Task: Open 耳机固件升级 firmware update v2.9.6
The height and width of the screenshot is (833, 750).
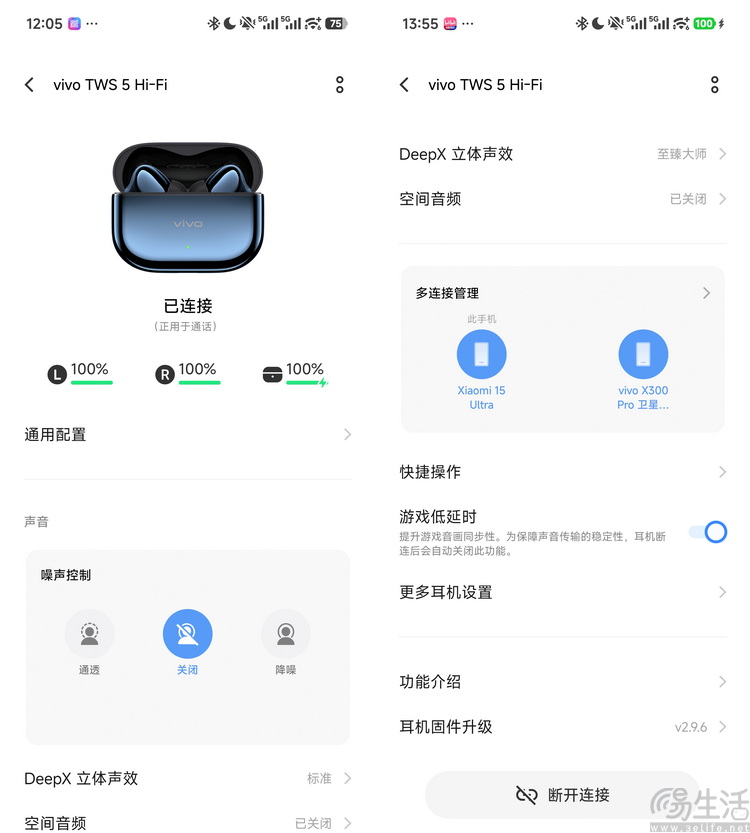Action: click(563, 727)
